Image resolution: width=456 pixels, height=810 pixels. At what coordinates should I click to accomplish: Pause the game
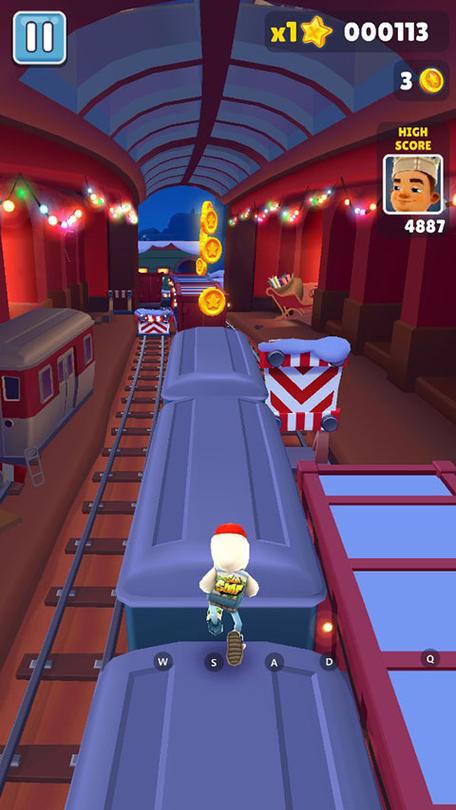click(x=40, y=38)
